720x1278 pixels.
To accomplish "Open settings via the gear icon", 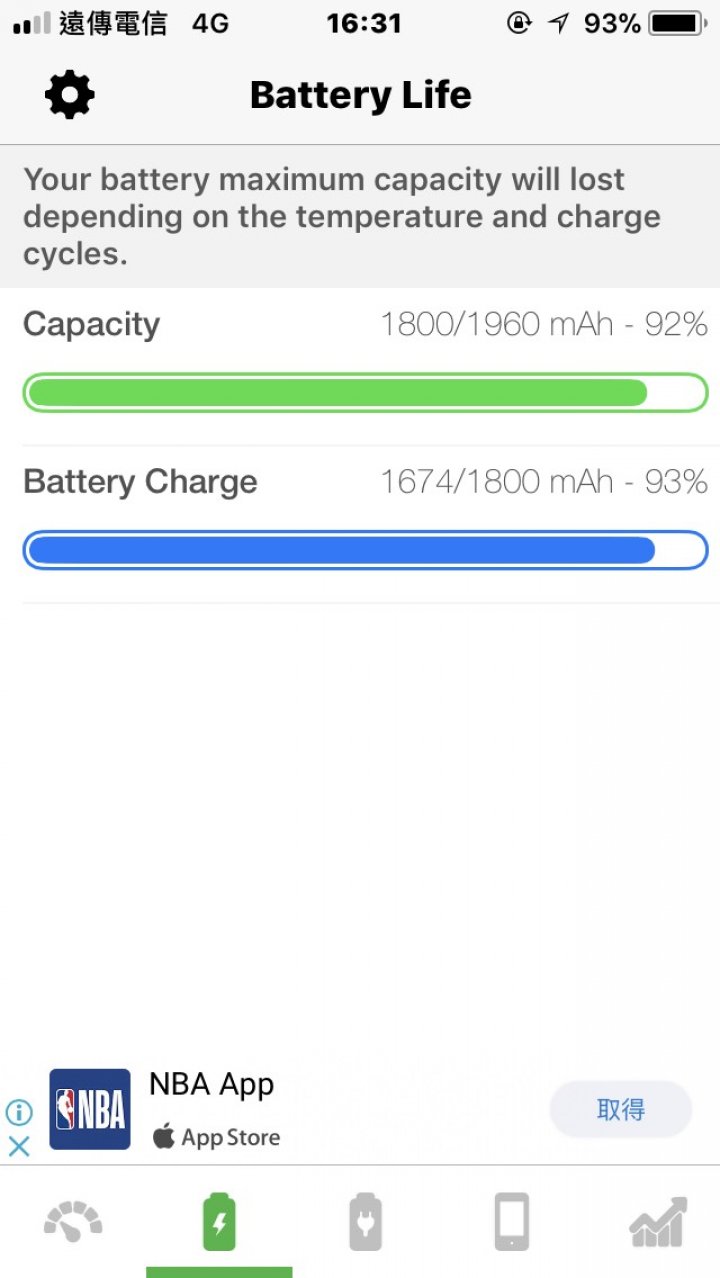I will point(70,96).
